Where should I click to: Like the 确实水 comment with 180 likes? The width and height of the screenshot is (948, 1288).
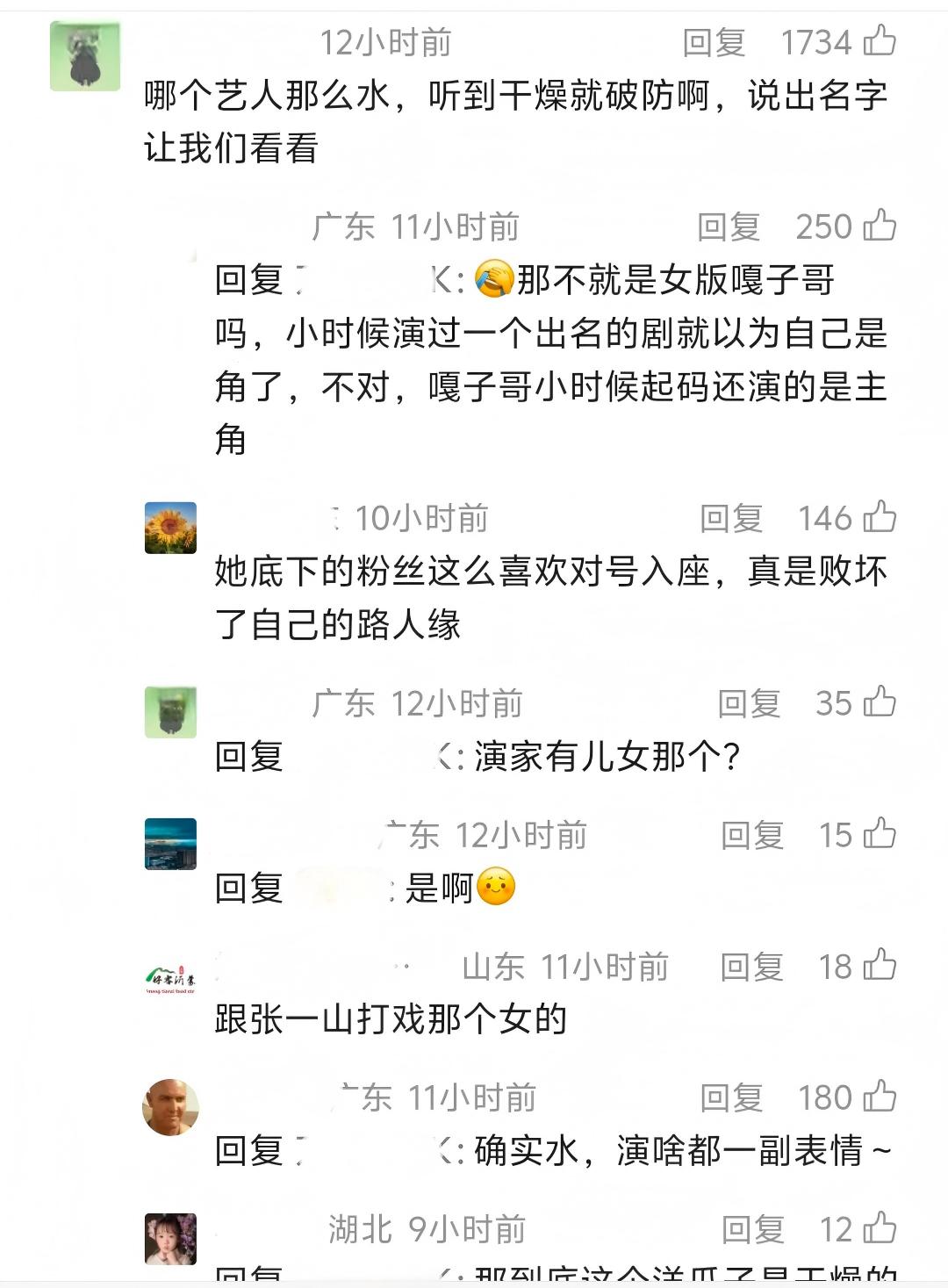pos(880,1097)
